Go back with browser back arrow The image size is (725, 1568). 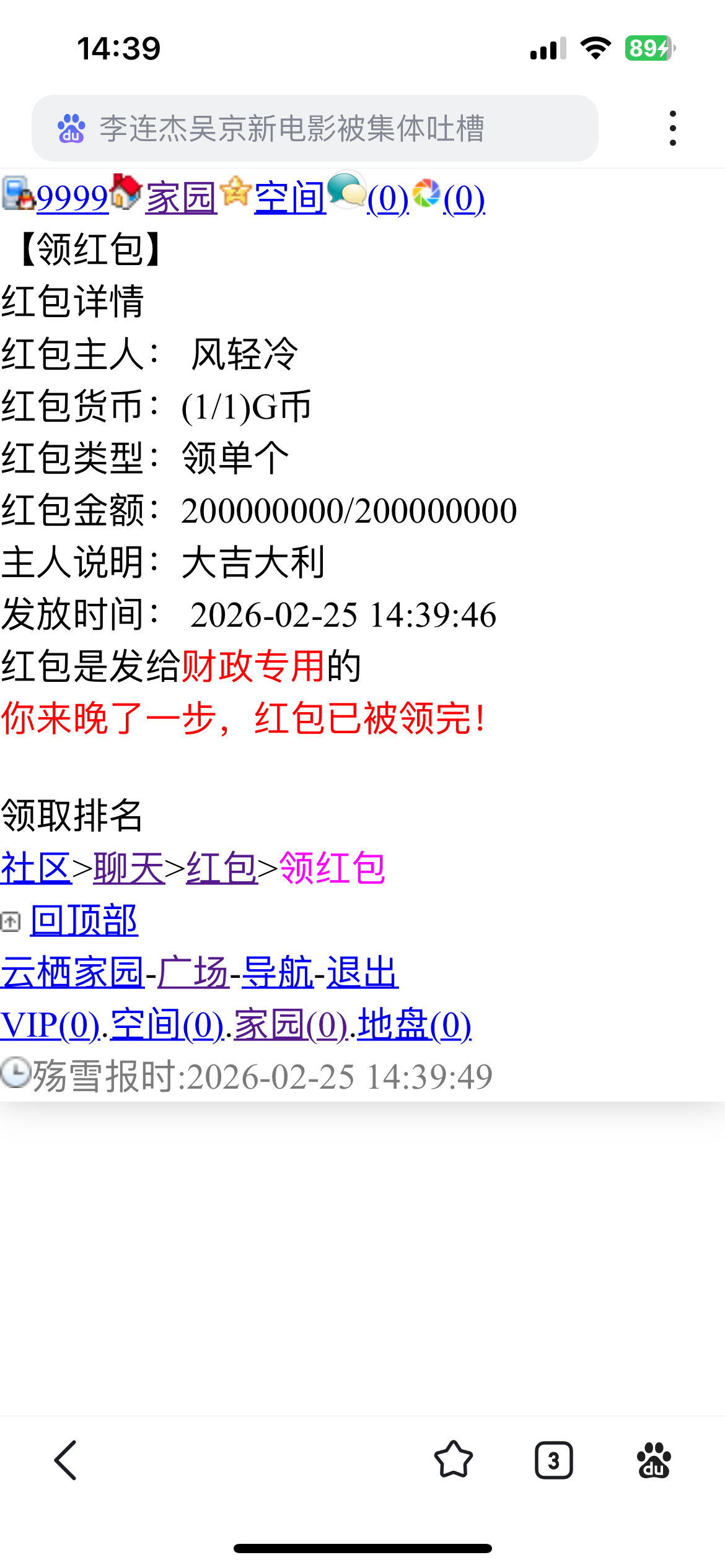coord(66,1460)
